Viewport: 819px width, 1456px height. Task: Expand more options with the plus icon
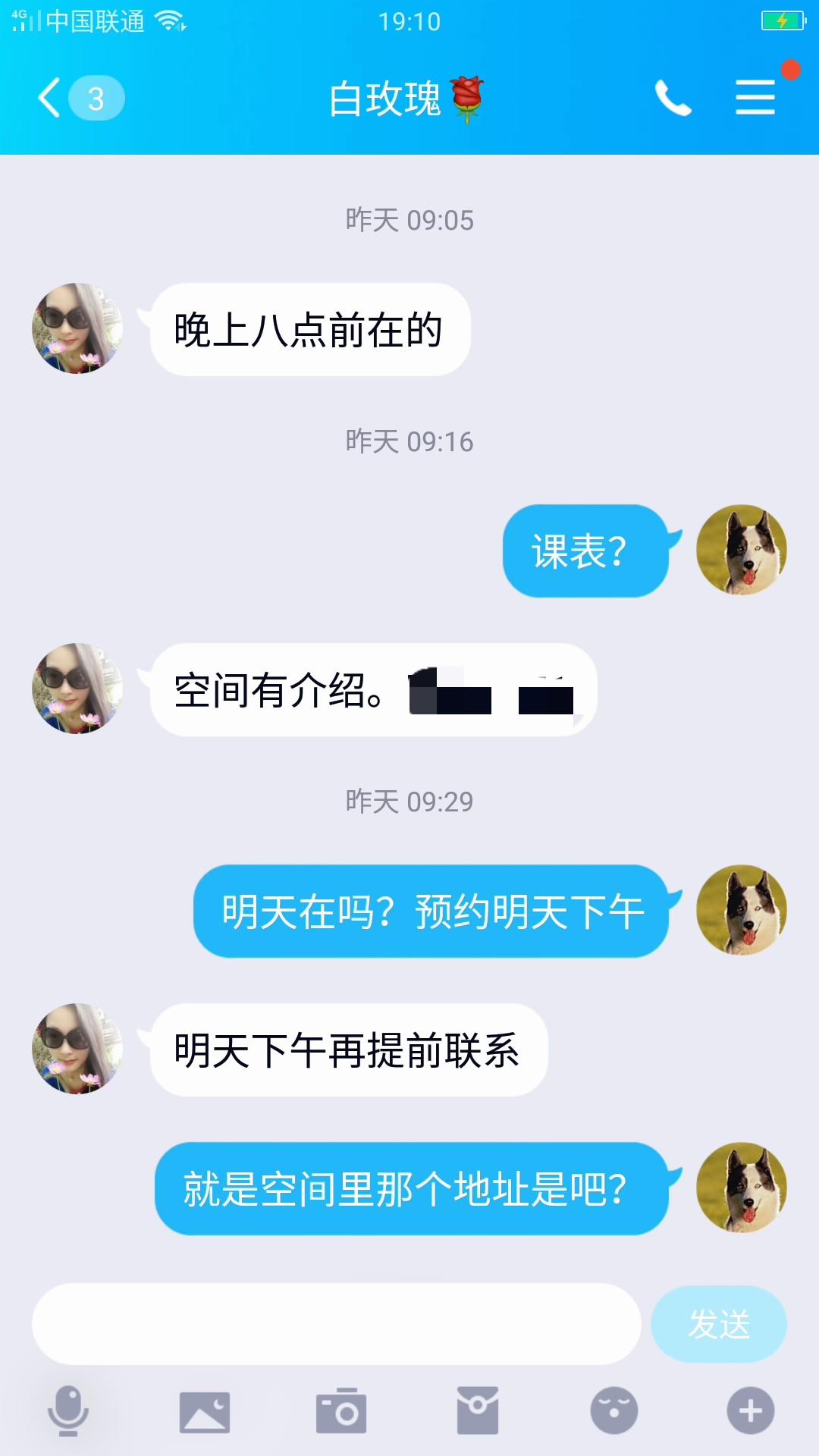[751, 1411]
